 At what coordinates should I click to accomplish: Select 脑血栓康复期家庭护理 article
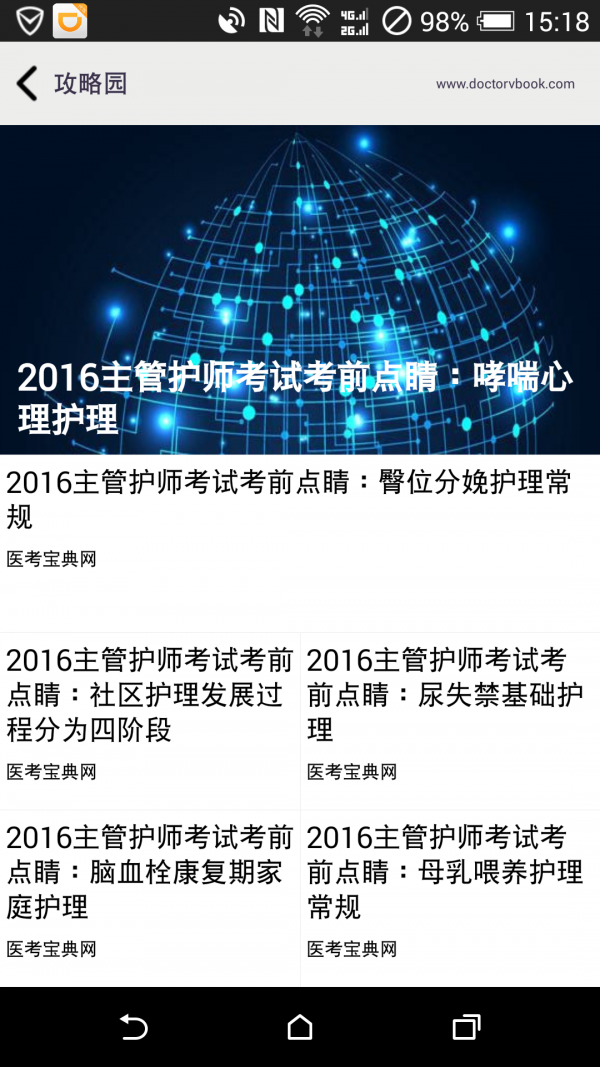149,872
